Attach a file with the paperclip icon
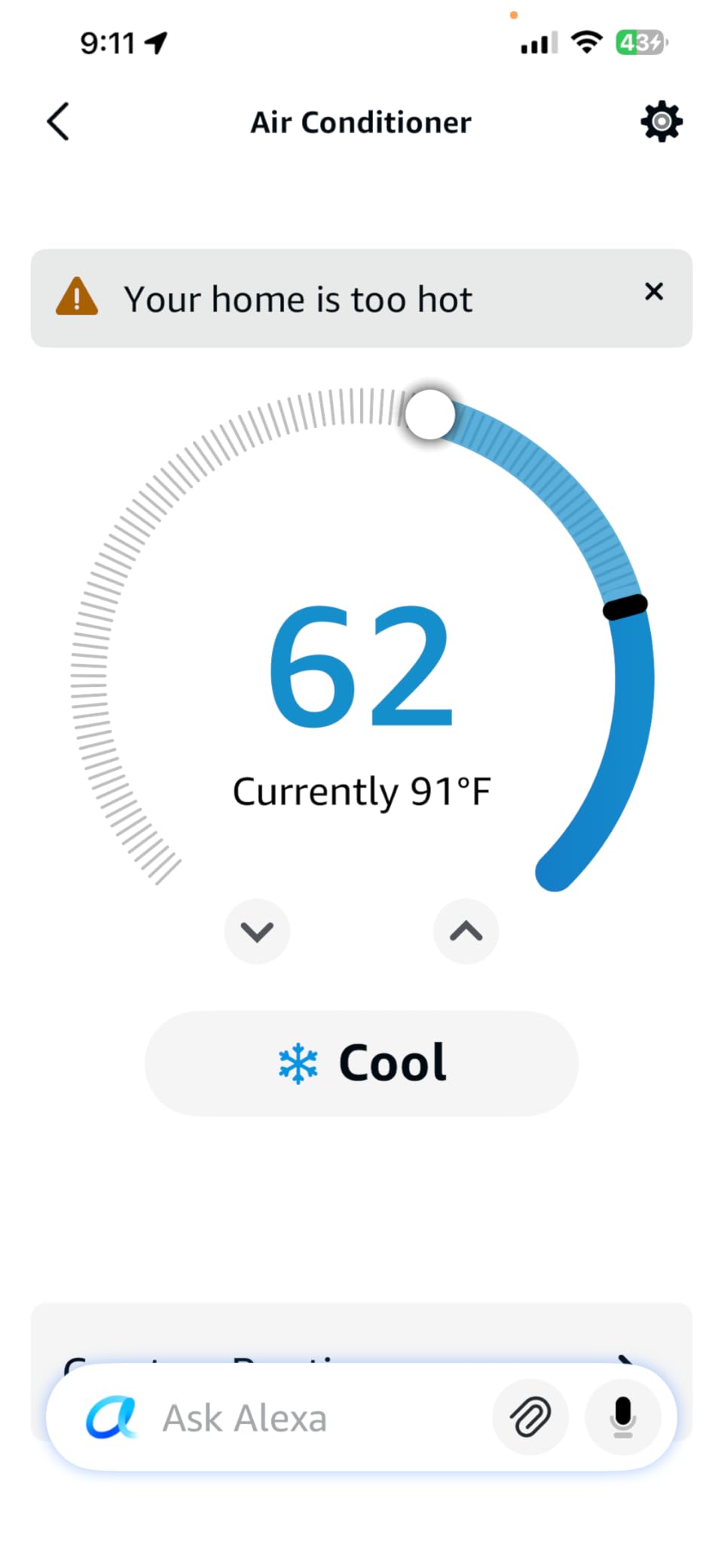Viewport: 724px width, 1568px height. pyautogui.click(x=530, y=1418)
